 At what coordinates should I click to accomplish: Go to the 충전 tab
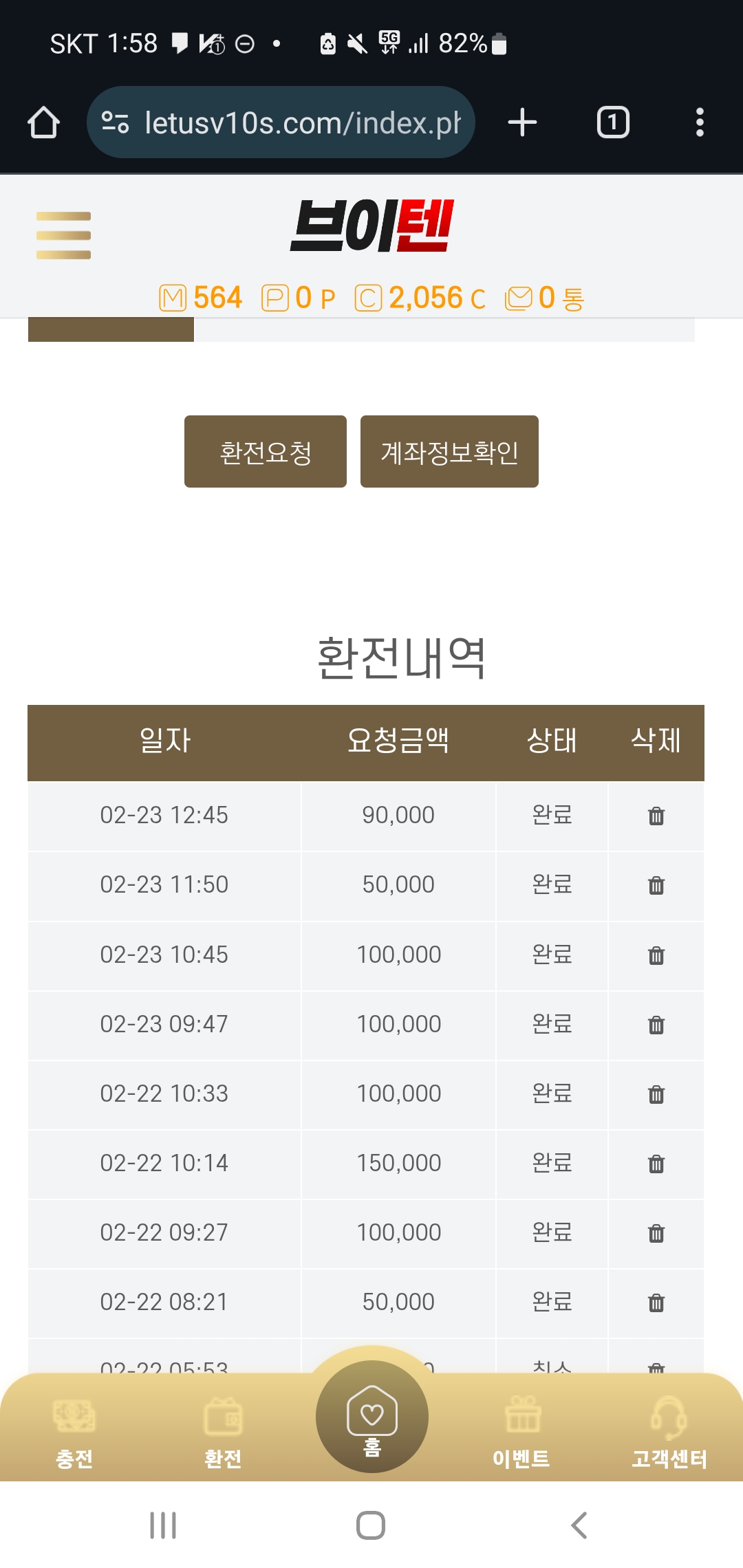coord(74,1432)
